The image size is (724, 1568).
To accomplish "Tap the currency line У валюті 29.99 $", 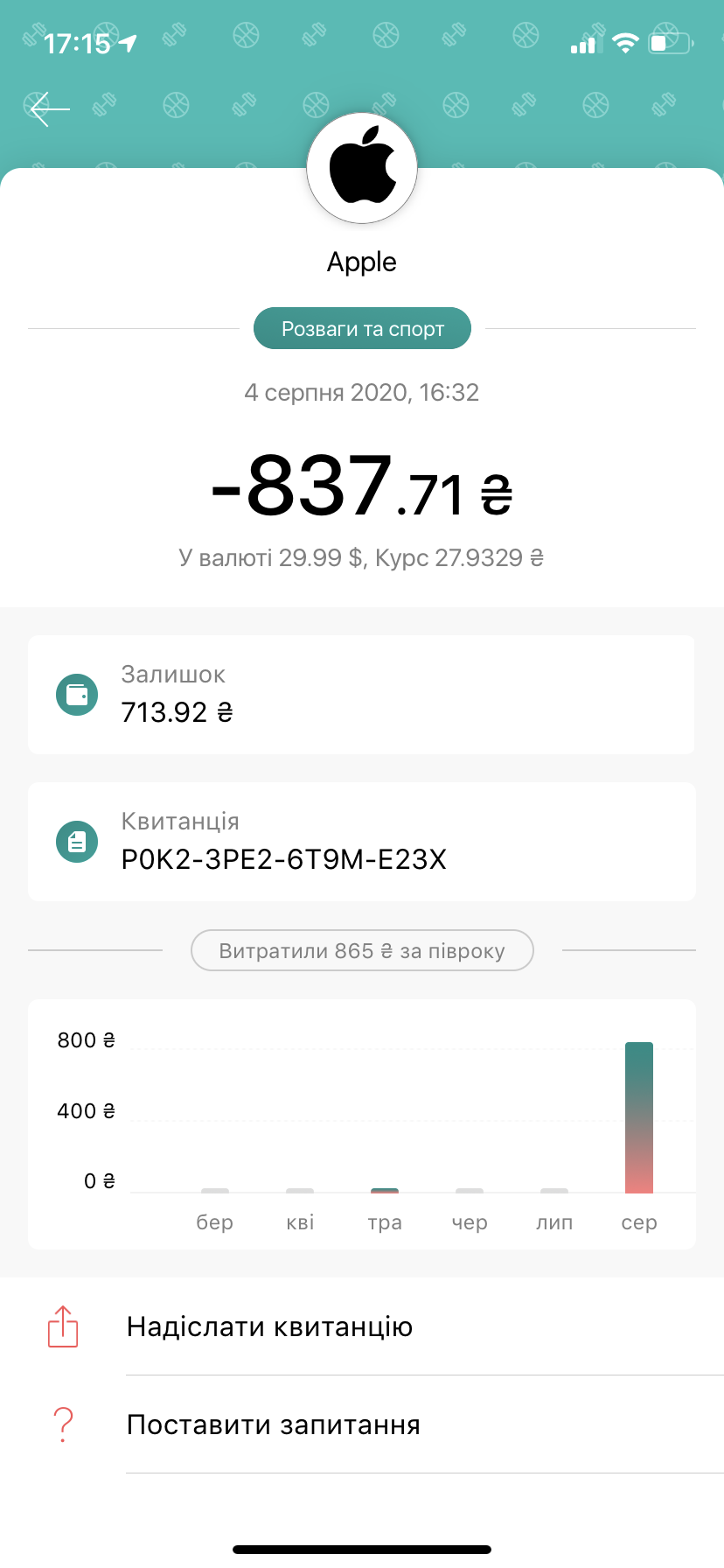I will [x=362, y=556].
